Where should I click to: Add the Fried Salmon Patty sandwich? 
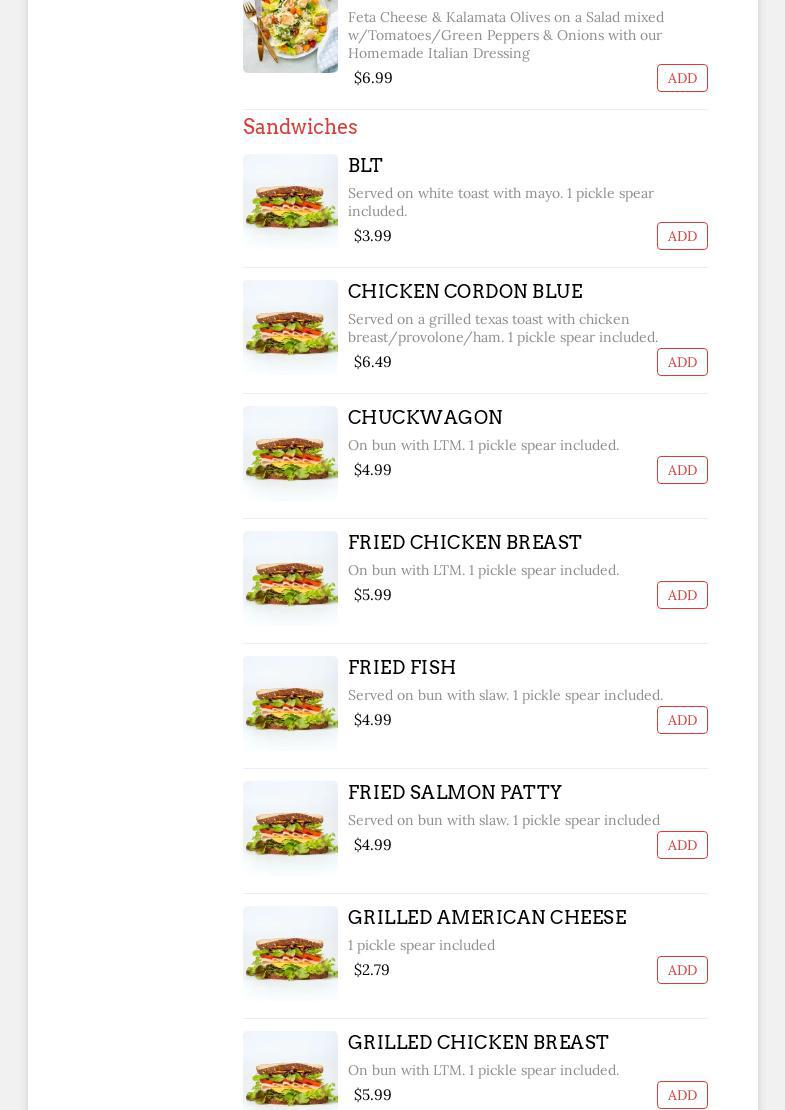pyautogui.click(x=682, y=845)
